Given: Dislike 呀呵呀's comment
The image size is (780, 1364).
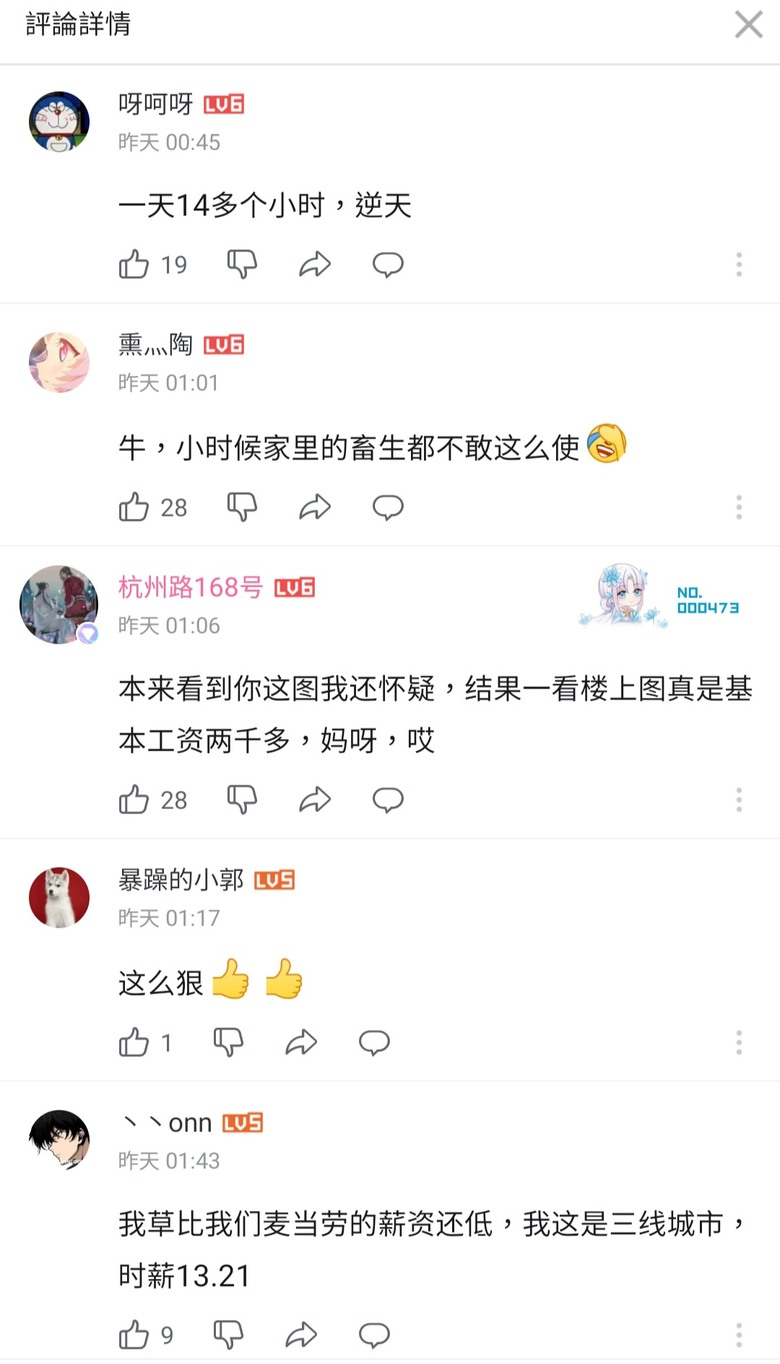Looking at the screenshot, I should coord(242,265).
